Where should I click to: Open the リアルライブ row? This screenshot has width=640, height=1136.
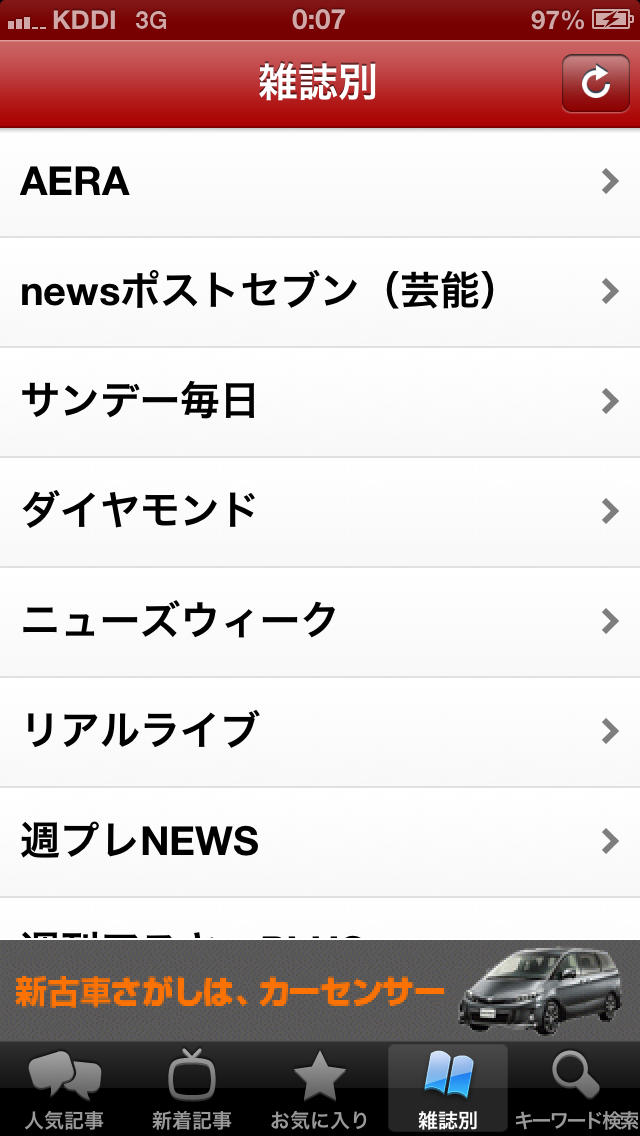tap(320, 732)
